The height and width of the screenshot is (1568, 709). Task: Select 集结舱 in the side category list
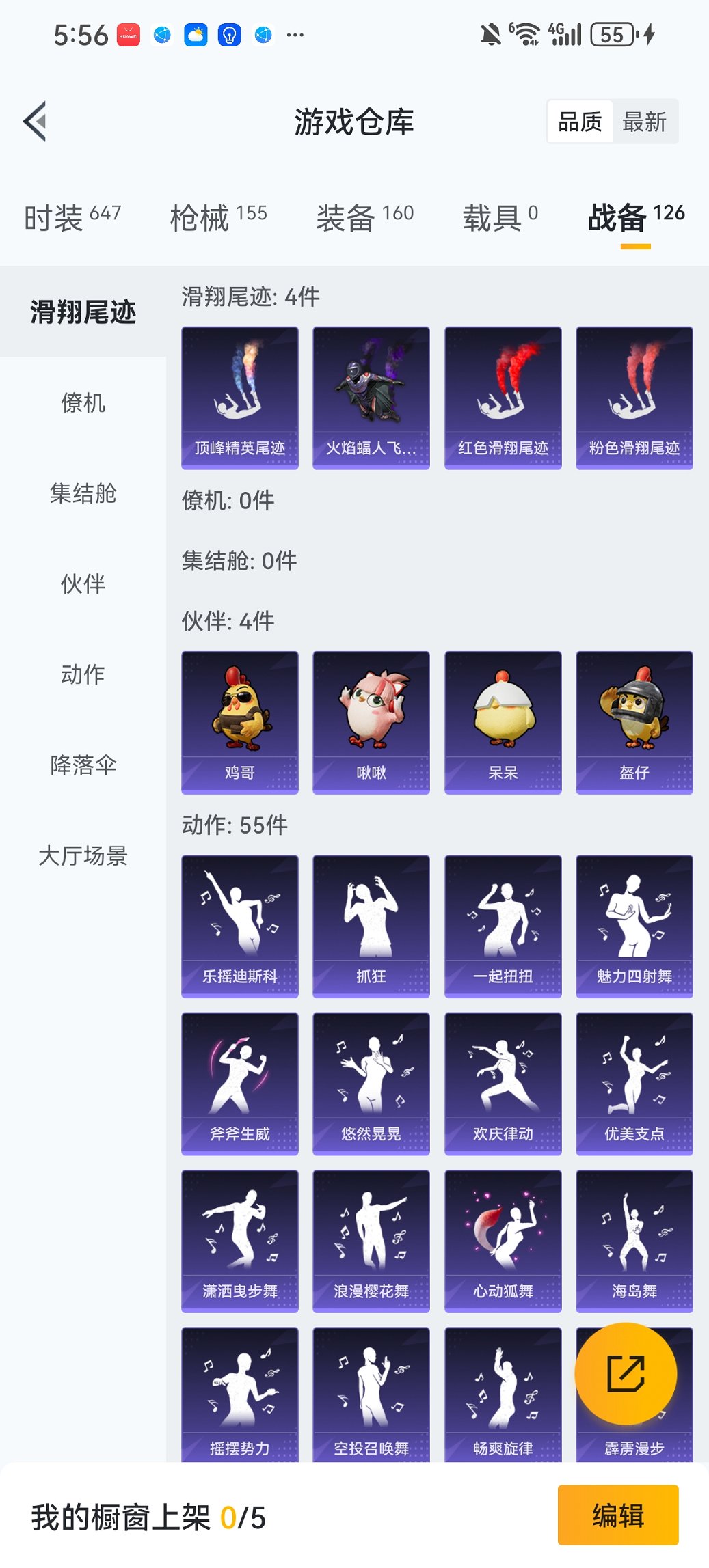(83, 493)
